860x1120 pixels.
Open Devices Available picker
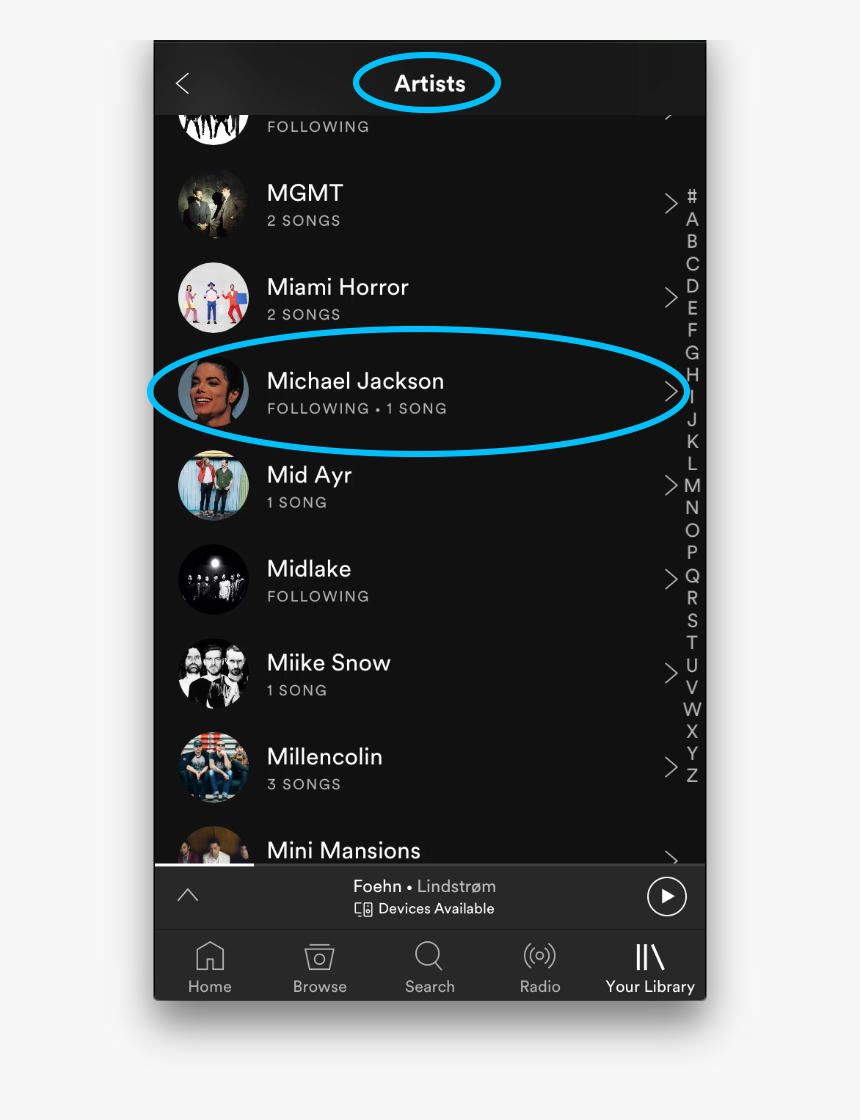pos(425,909)
